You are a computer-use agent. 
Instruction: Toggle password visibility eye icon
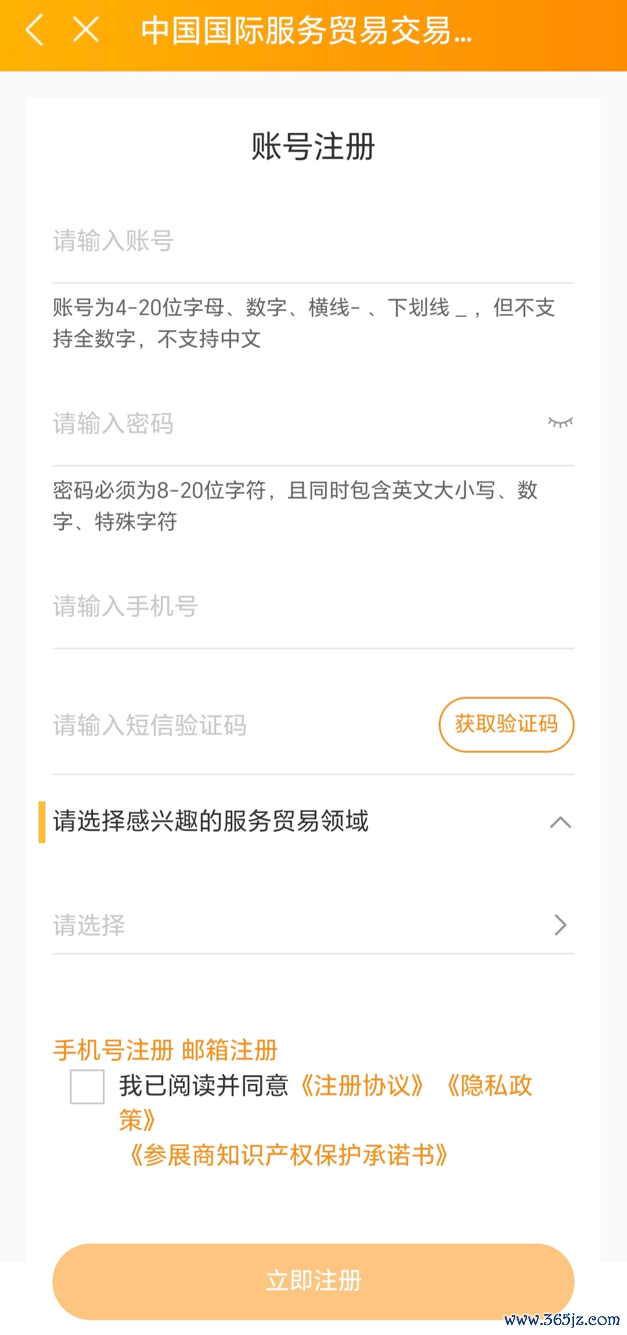[560, 423]
